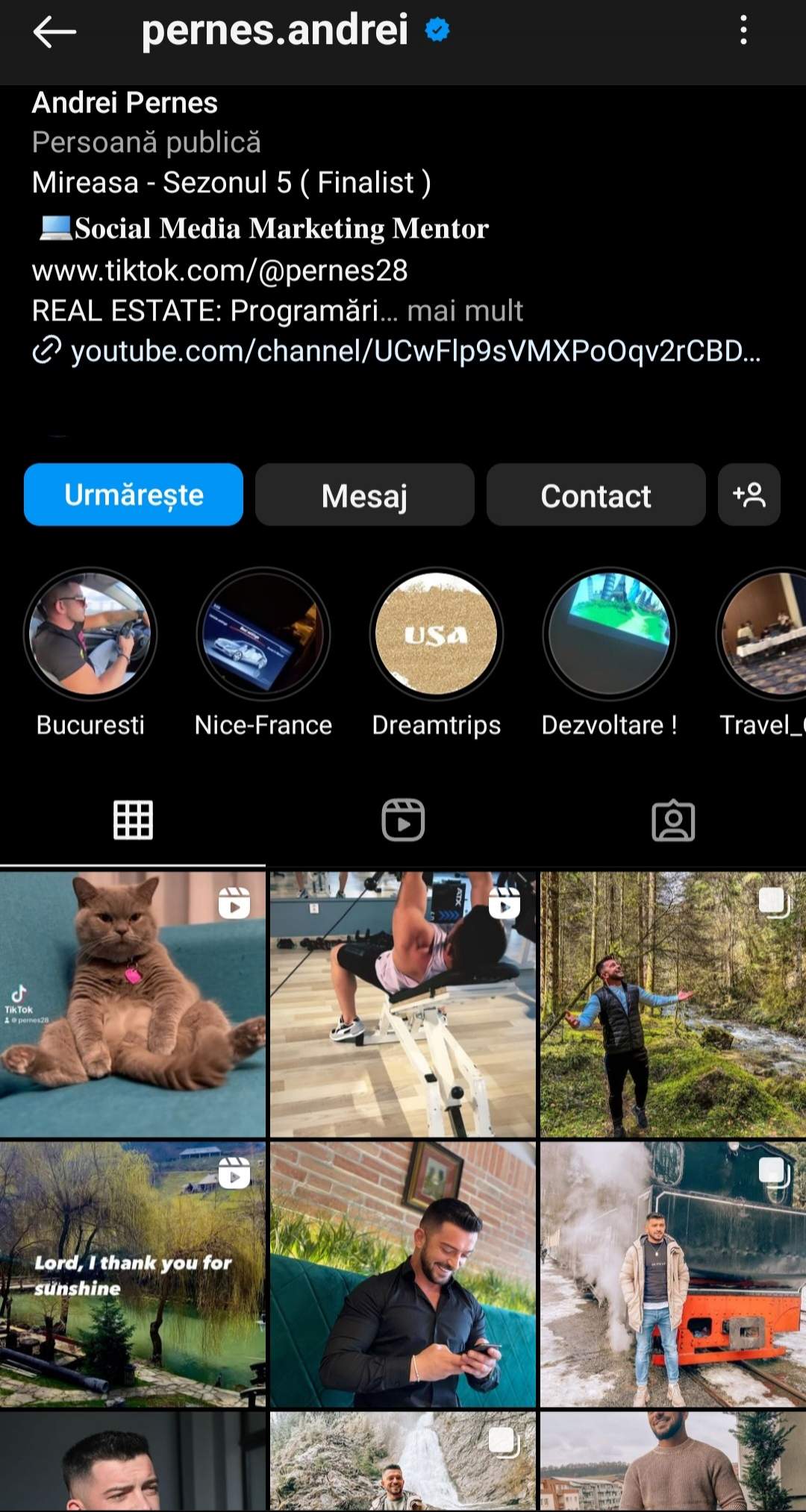The width and height of the screenshot is (806, 1512).
Task: Show suggested accounts with add-person icon
Action: tap(749, 495)
